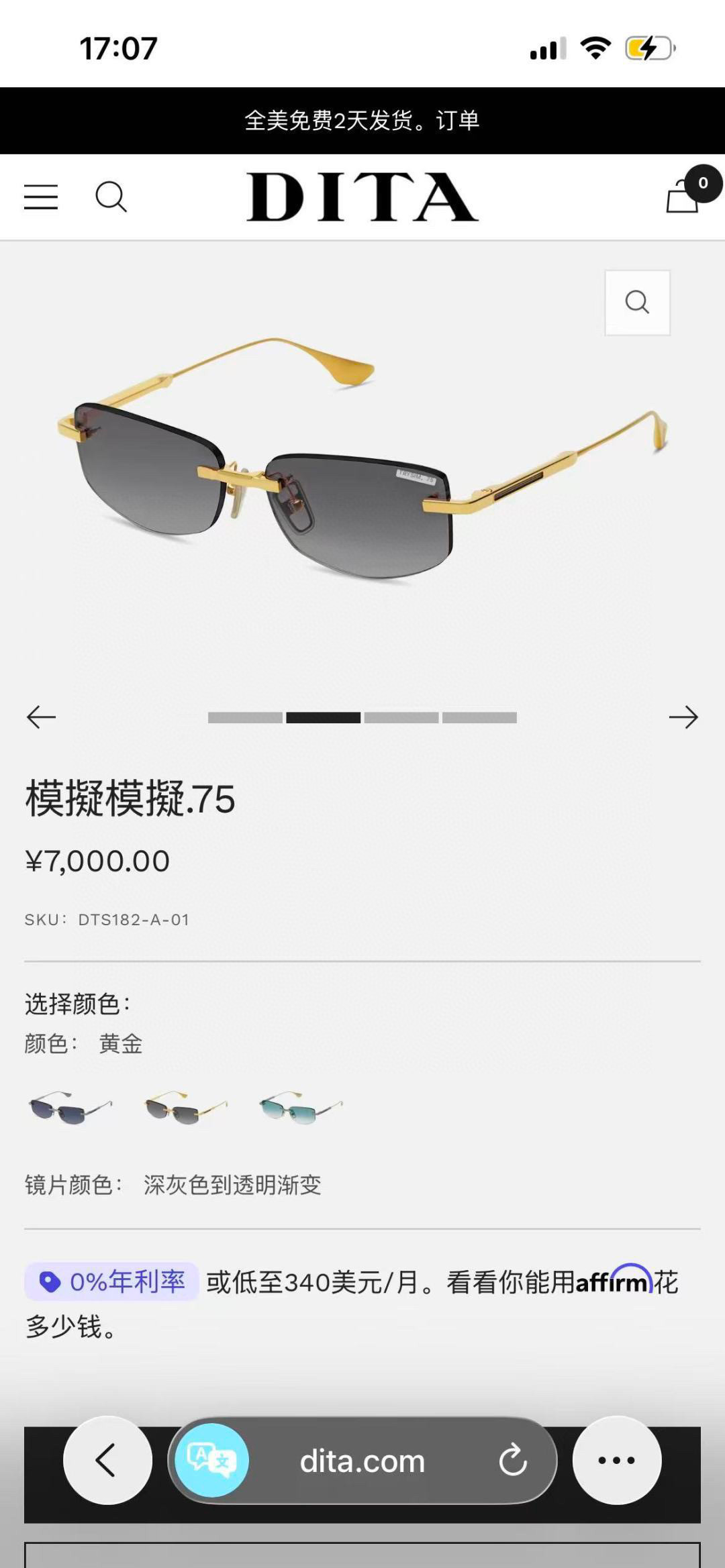Viewport: 725px width, 1568px height.
Task: Open the affirm financing link
Action: click(x=614, y=1281)
